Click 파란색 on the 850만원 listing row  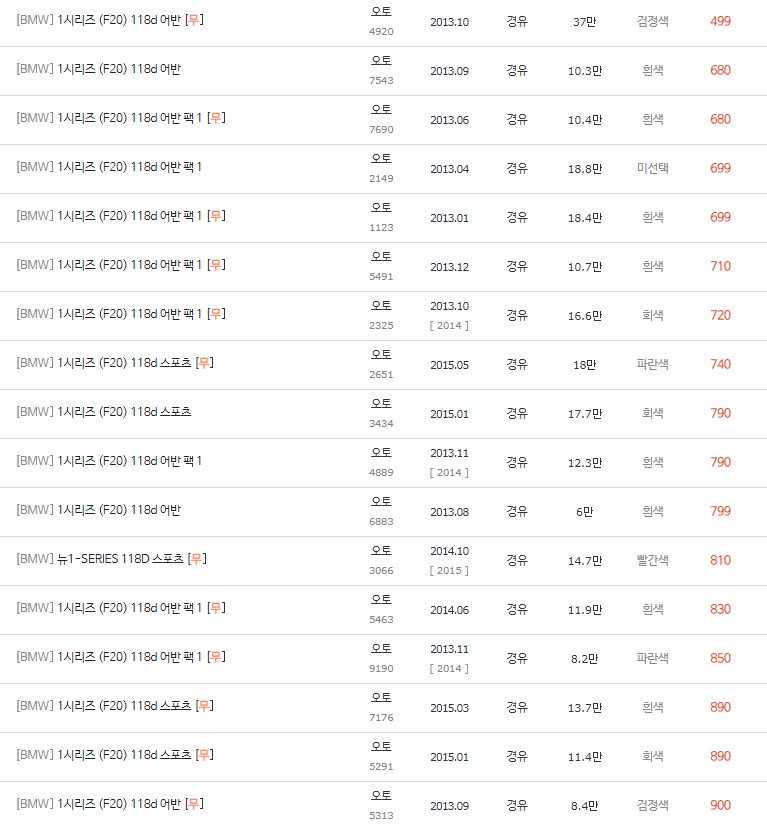[x=653, y=658]
